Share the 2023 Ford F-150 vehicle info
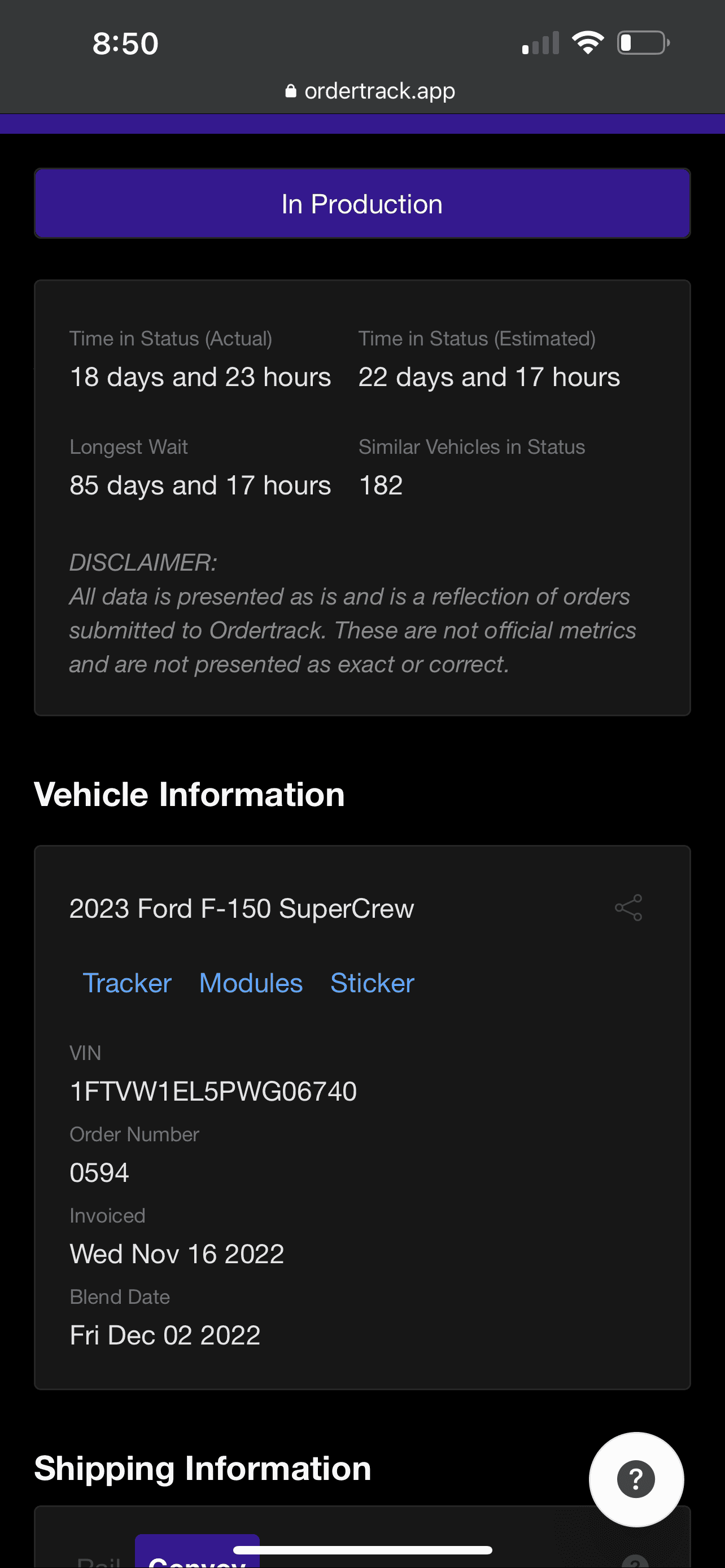 click(628, 908)
